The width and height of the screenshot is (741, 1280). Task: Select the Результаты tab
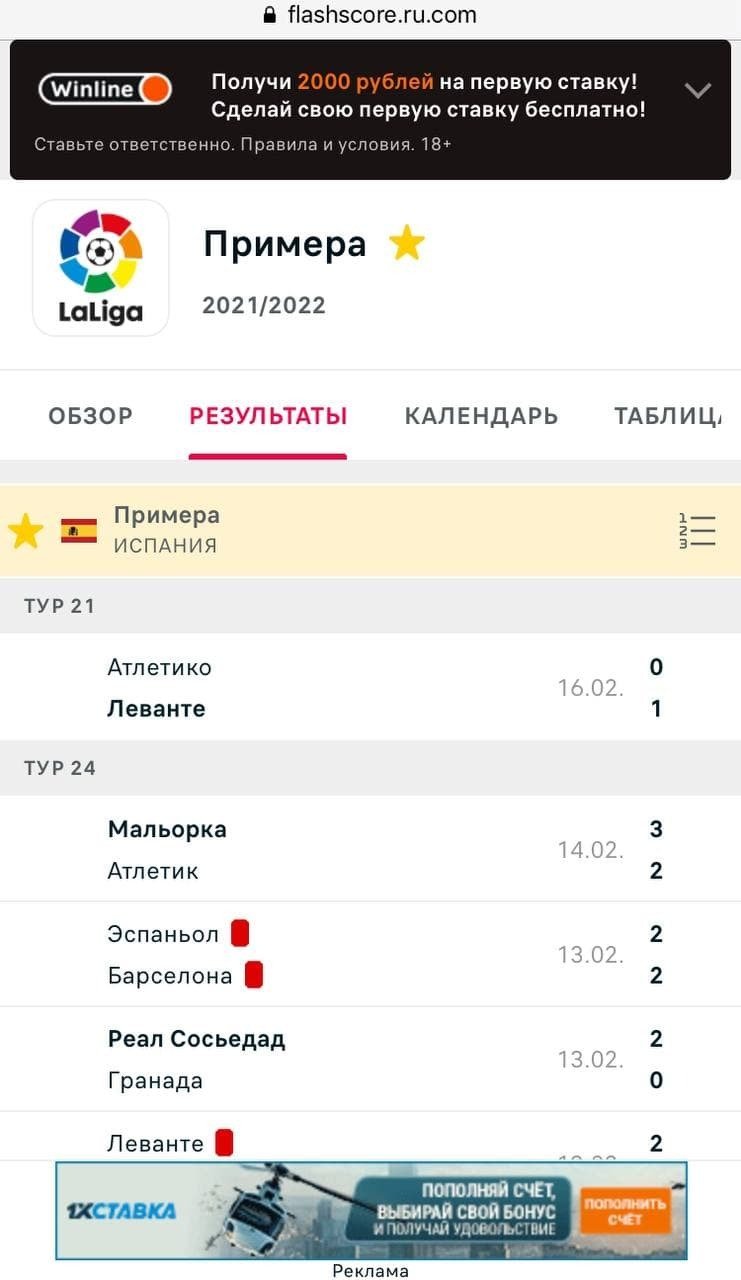(x=268, y=416)
